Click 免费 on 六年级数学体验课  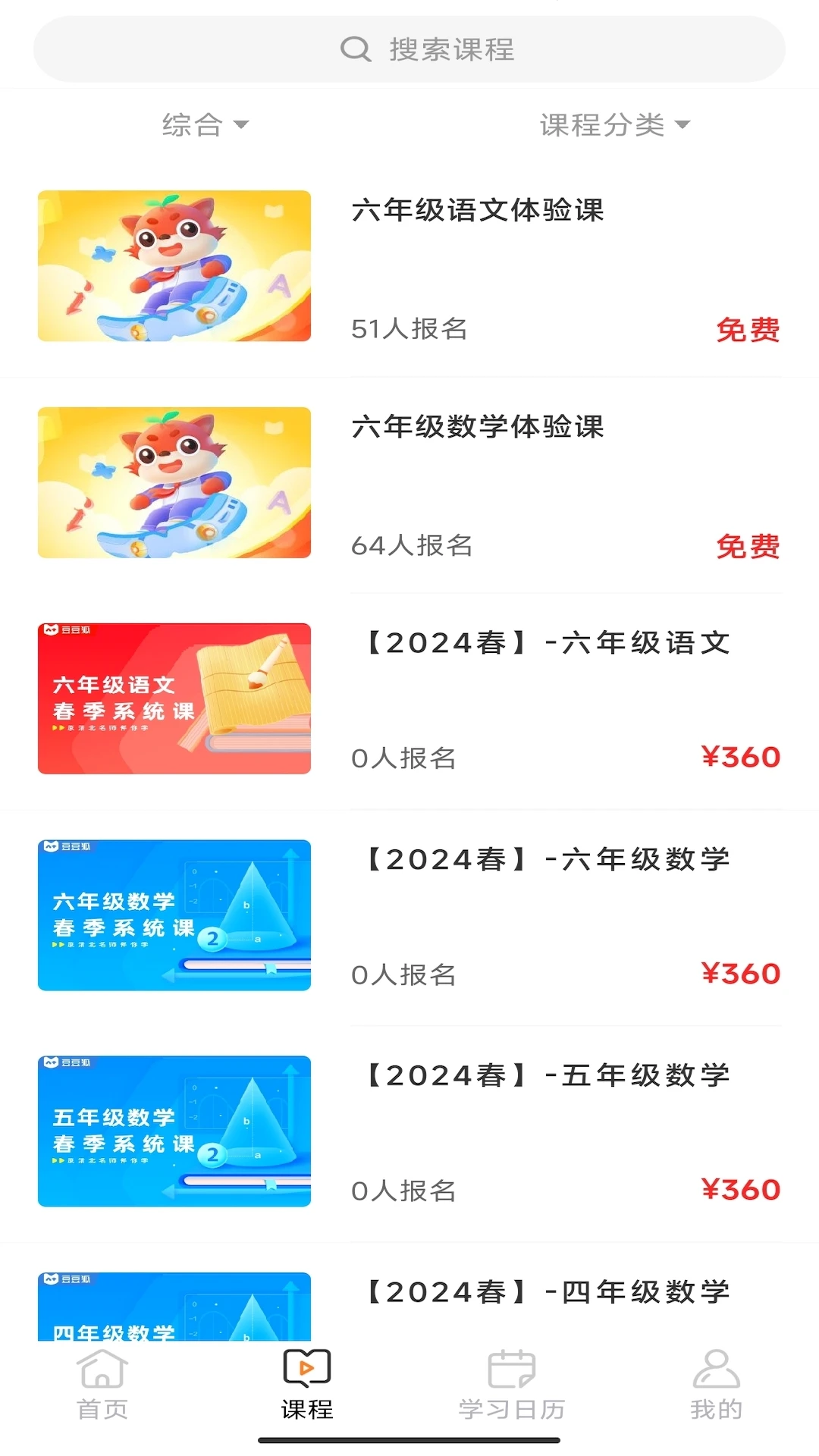[x=748, y=545]
